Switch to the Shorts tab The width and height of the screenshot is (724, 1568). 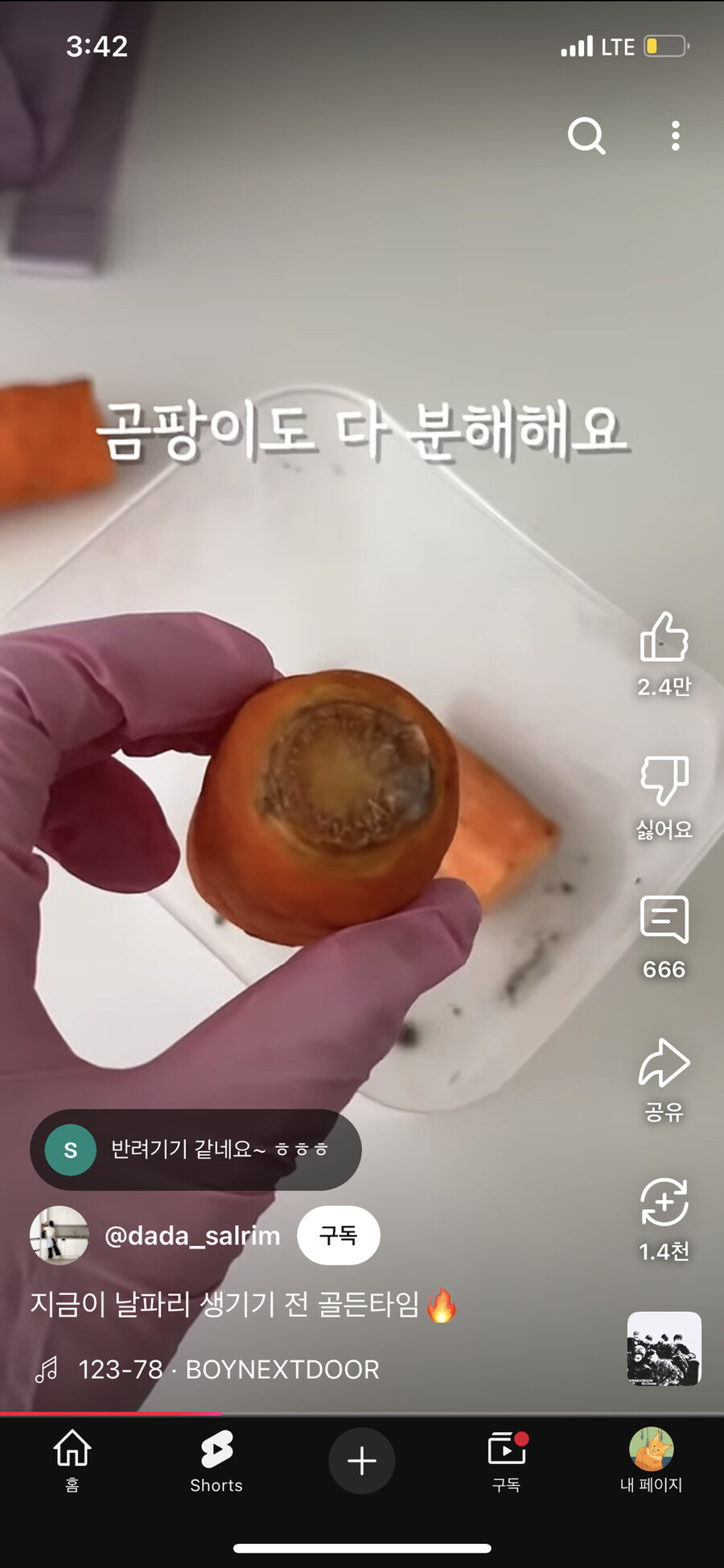click(216, 1460)
